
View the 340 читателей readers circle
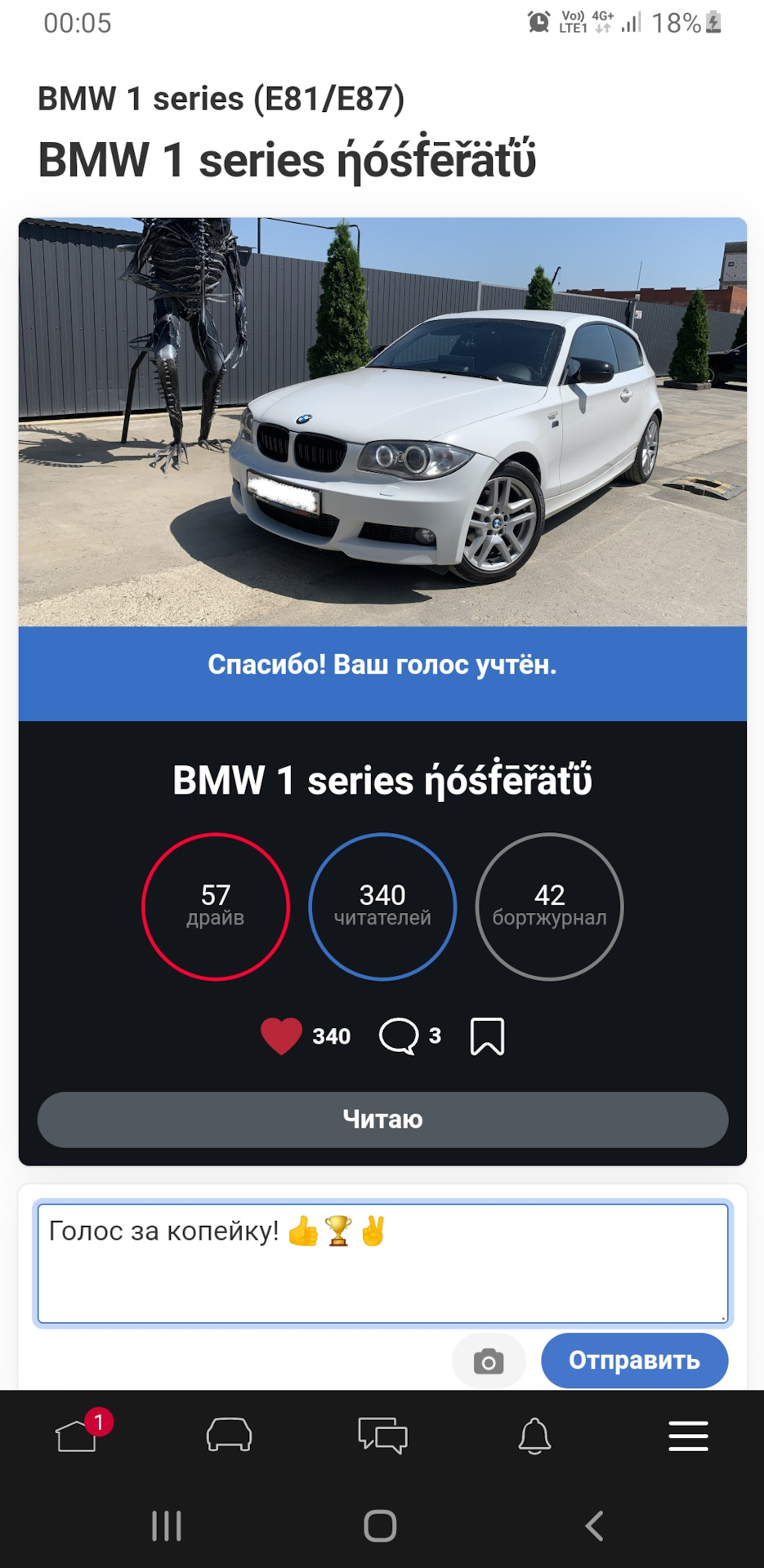pyautogui.click(x=382, y=906)
